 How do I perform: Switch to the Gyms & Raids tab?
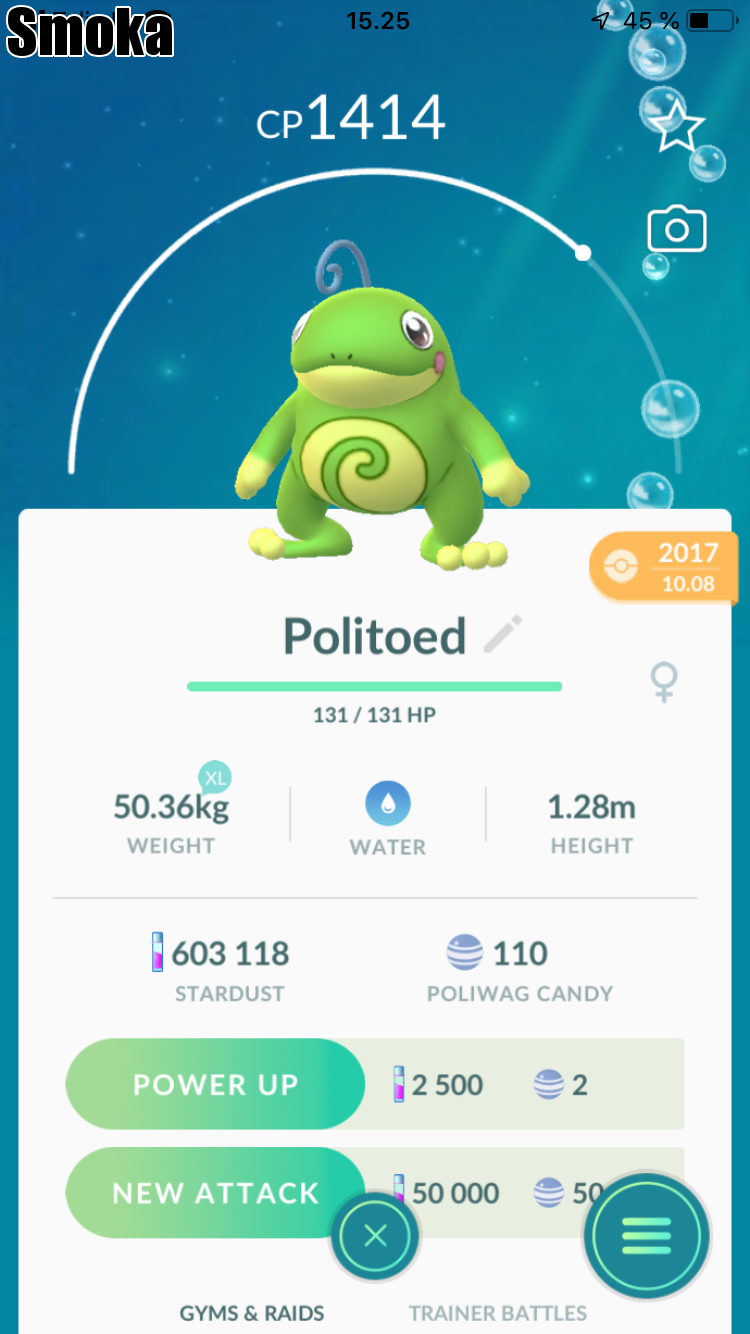point(252,1313)
